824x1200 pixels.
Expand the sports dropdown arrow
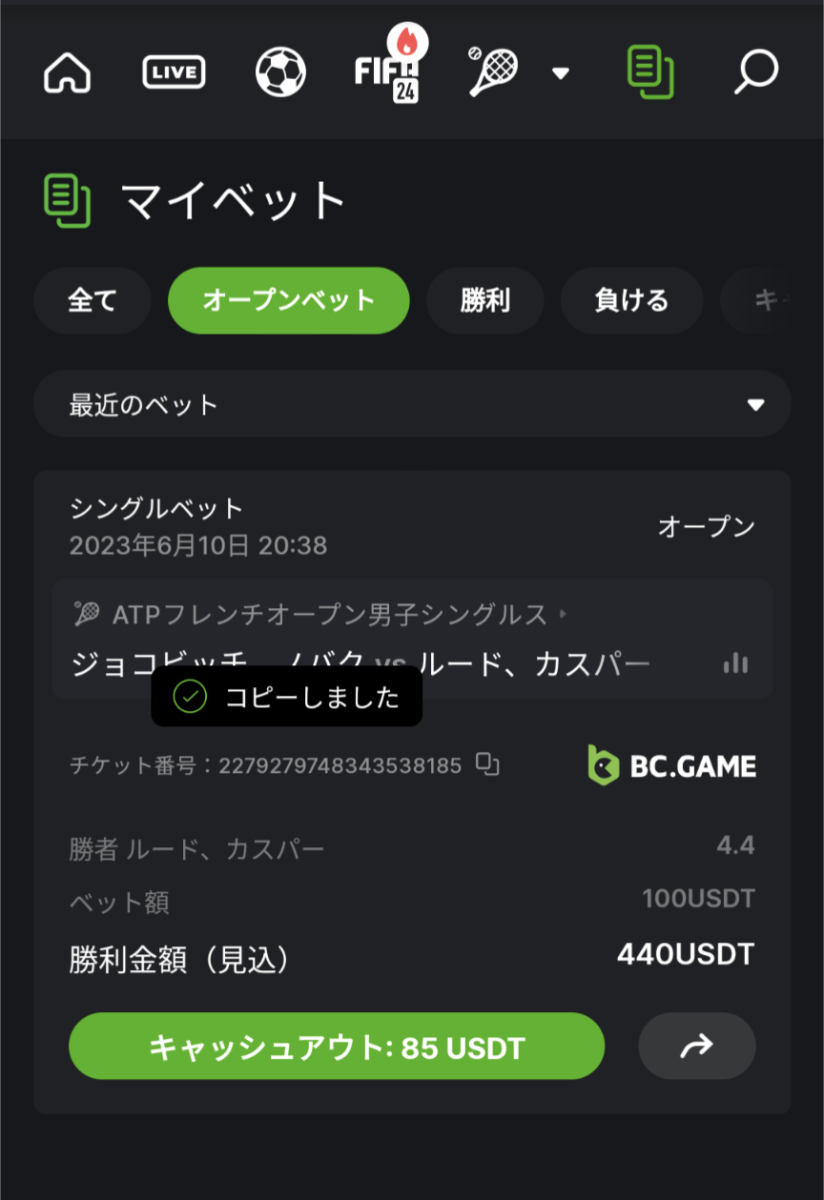pos(561,73)
